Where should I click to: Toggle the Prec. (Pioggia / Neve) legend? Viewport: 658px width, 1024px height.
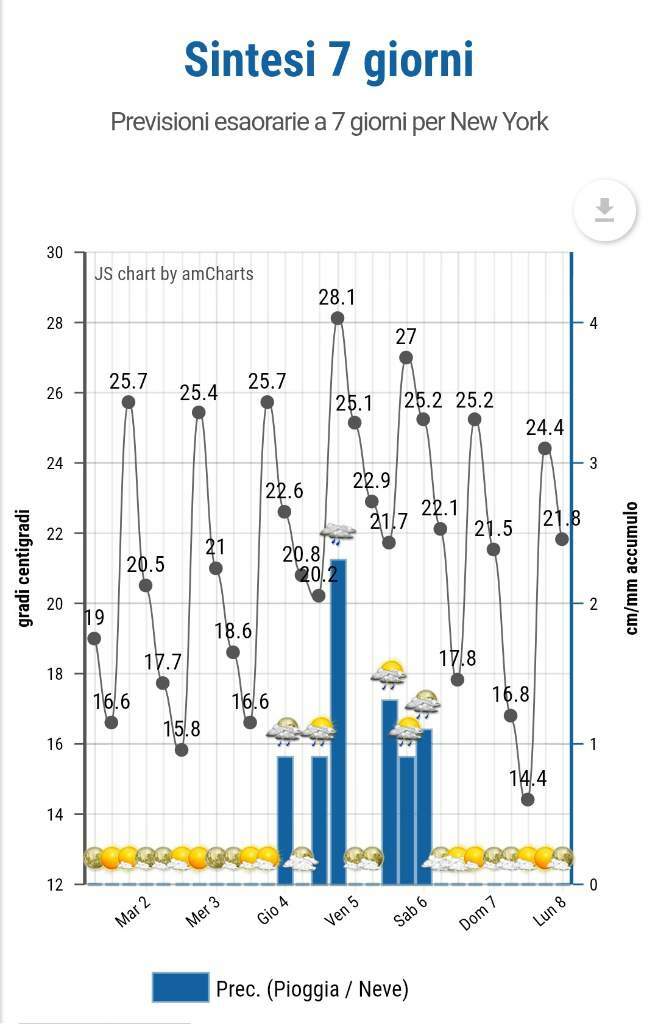tap(280, 988)
